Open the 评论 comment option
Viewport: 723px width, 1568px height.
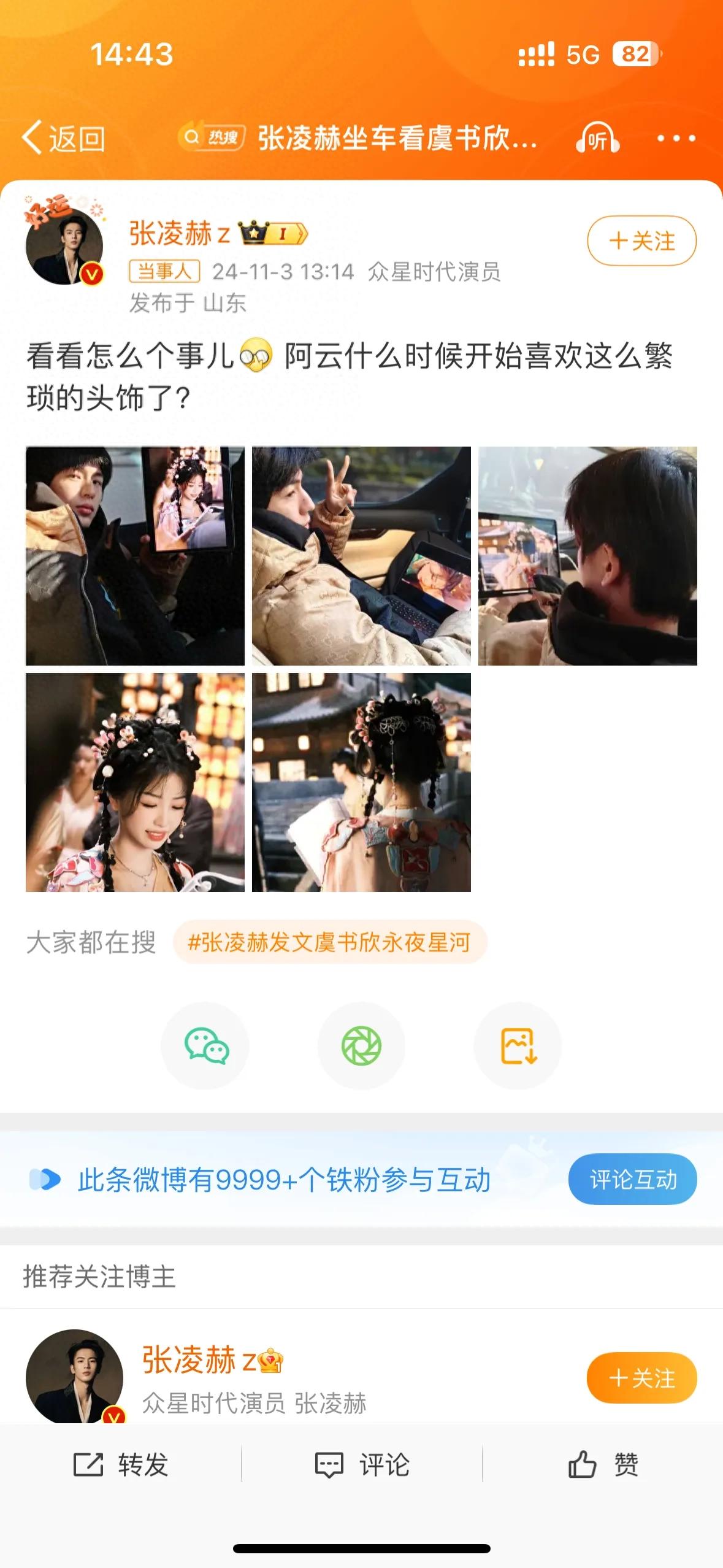coord(362,1465)
